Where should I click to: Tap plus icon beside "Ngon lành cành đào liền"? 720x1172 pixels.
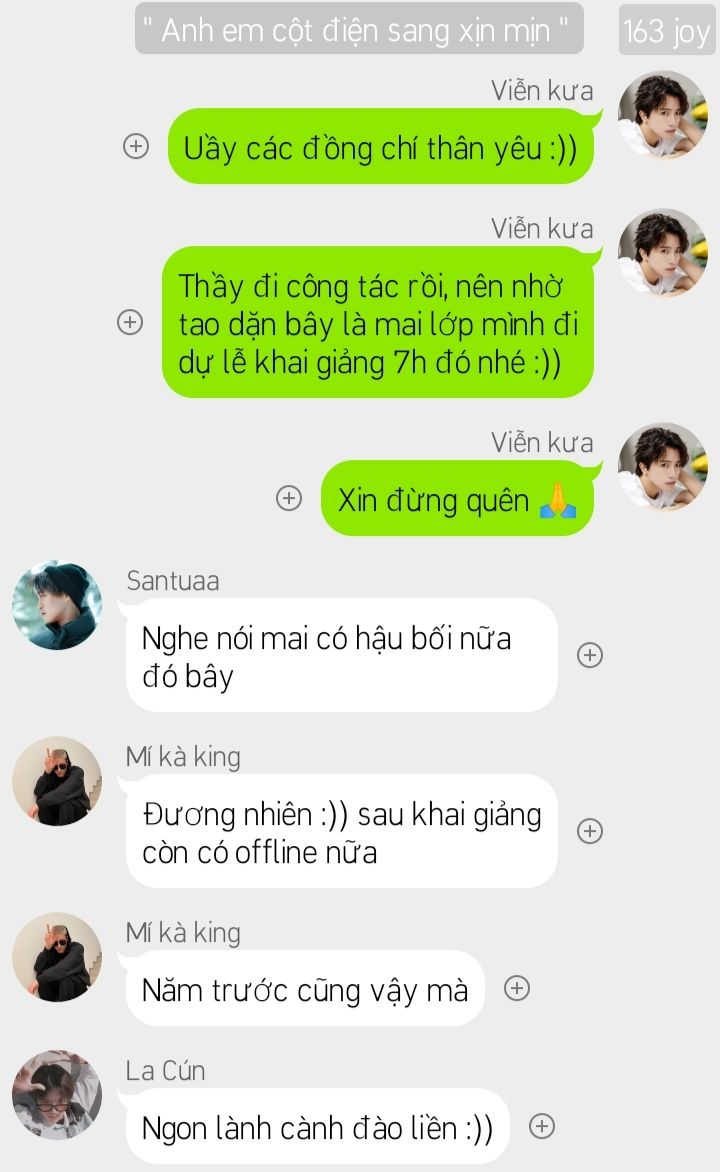tap(541, 1126)
